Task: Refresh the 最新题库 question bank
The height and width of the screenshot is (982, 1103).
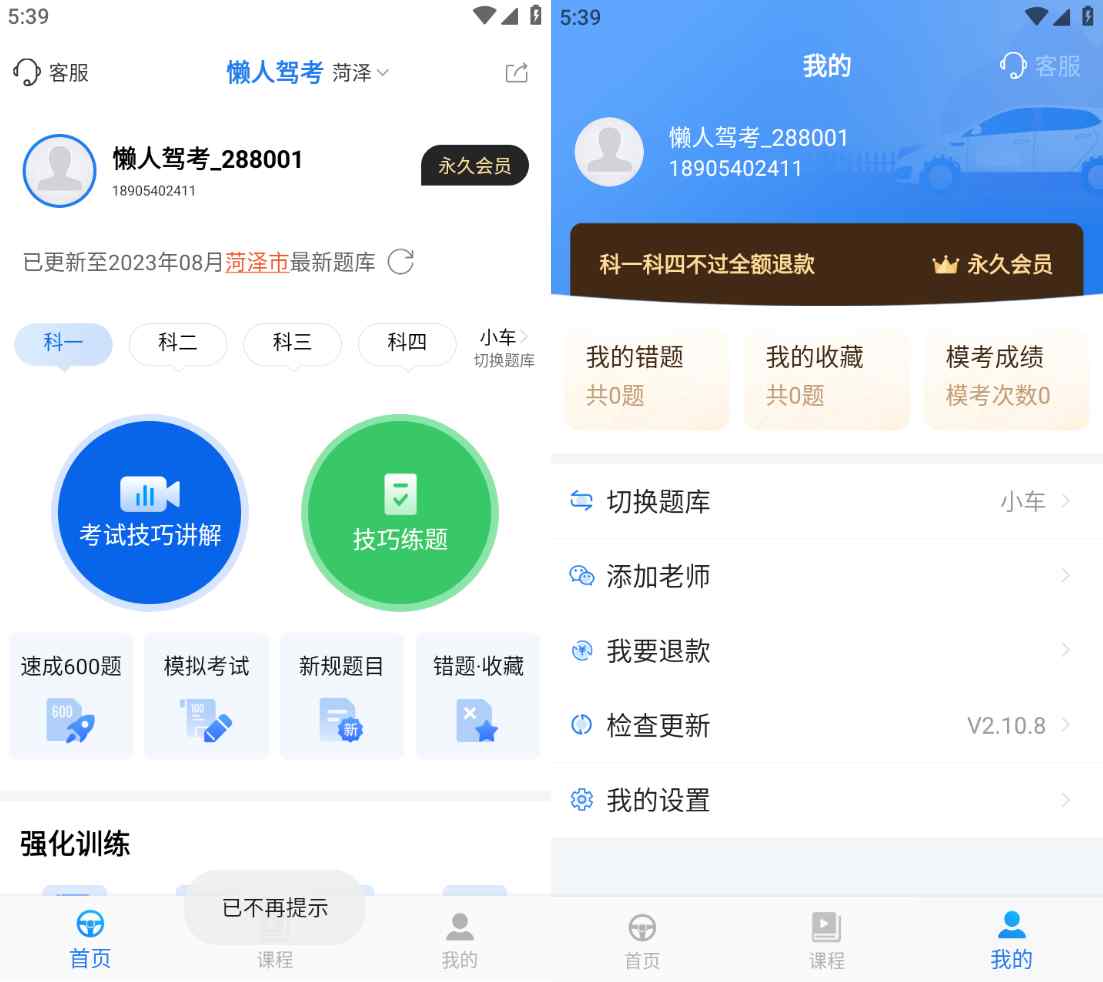Action: point(400,262)
